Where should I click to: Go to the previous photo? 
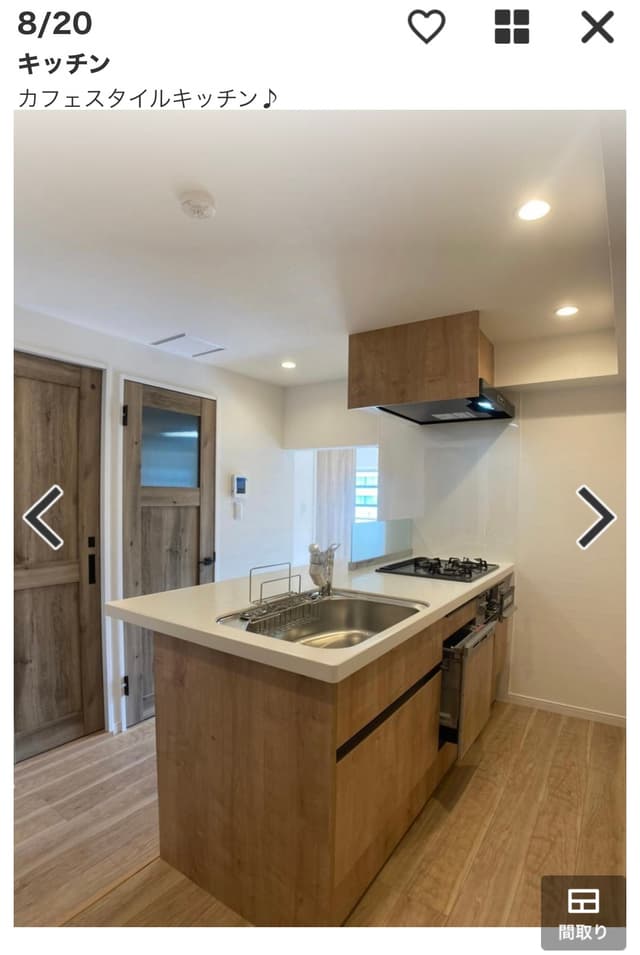43,517
